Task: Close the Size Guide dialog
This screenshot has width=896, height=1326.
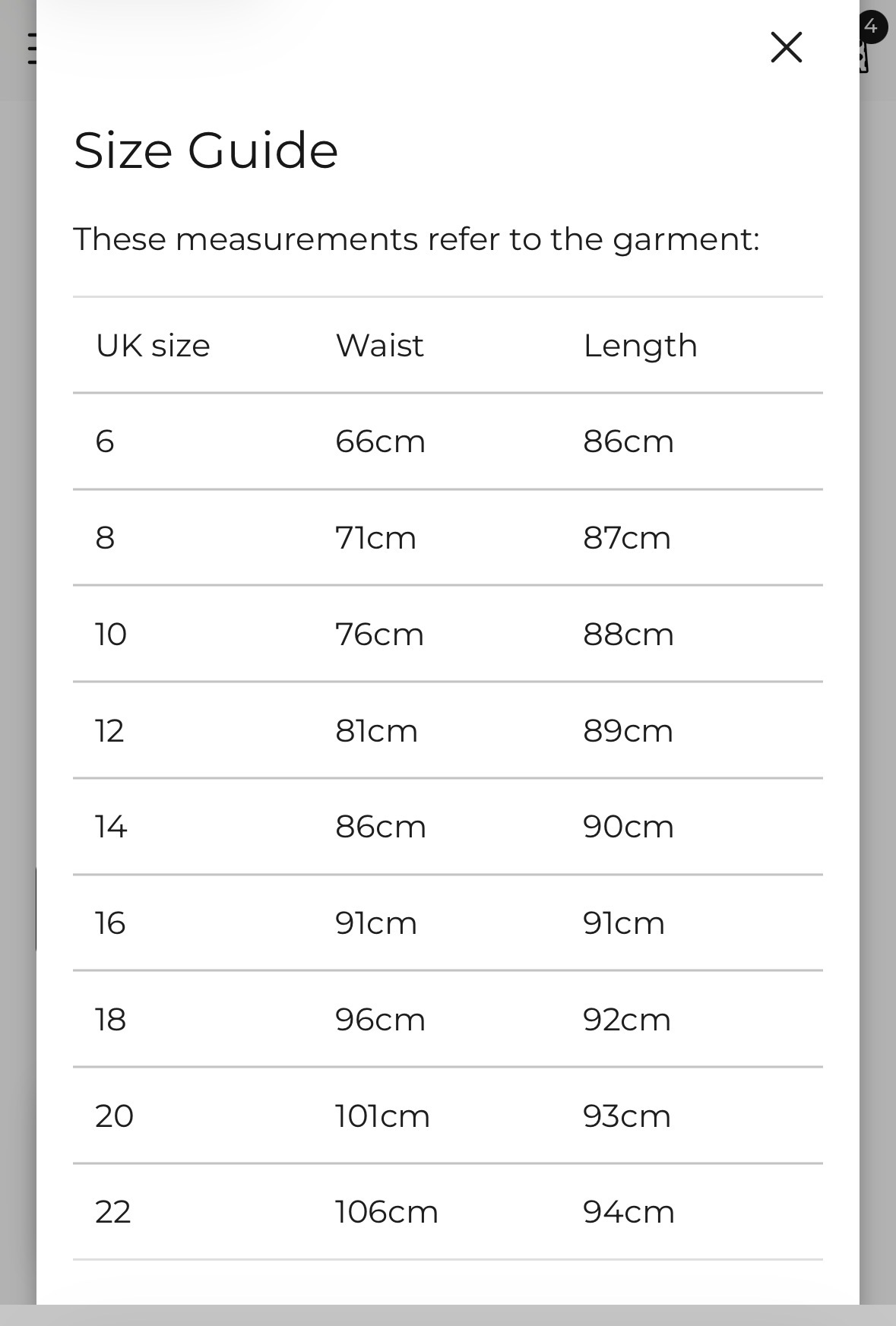Action: click(x=786, y=47)
